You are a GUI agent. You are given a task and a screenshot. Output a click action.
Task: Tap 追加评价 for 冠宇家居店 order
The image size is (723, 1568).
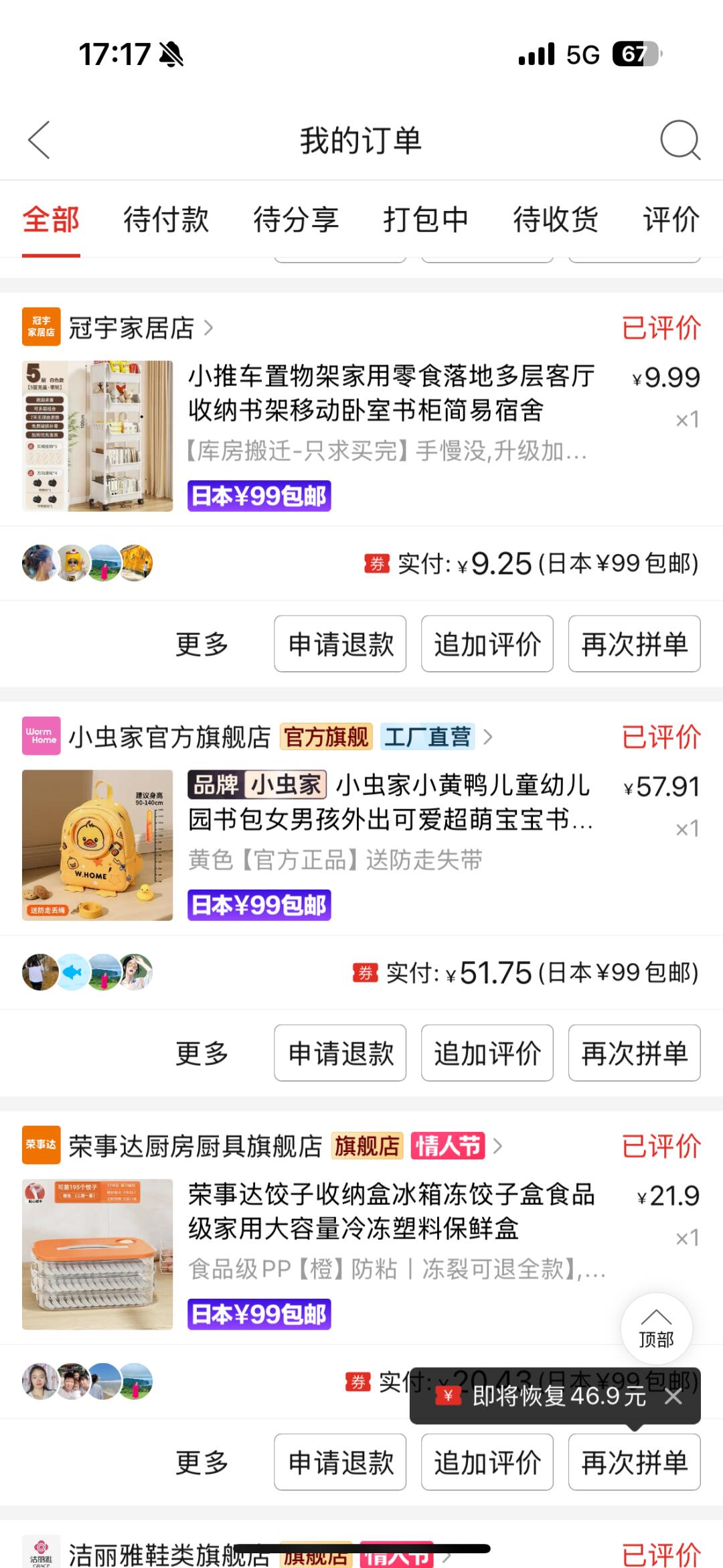(x=487, y=644)
